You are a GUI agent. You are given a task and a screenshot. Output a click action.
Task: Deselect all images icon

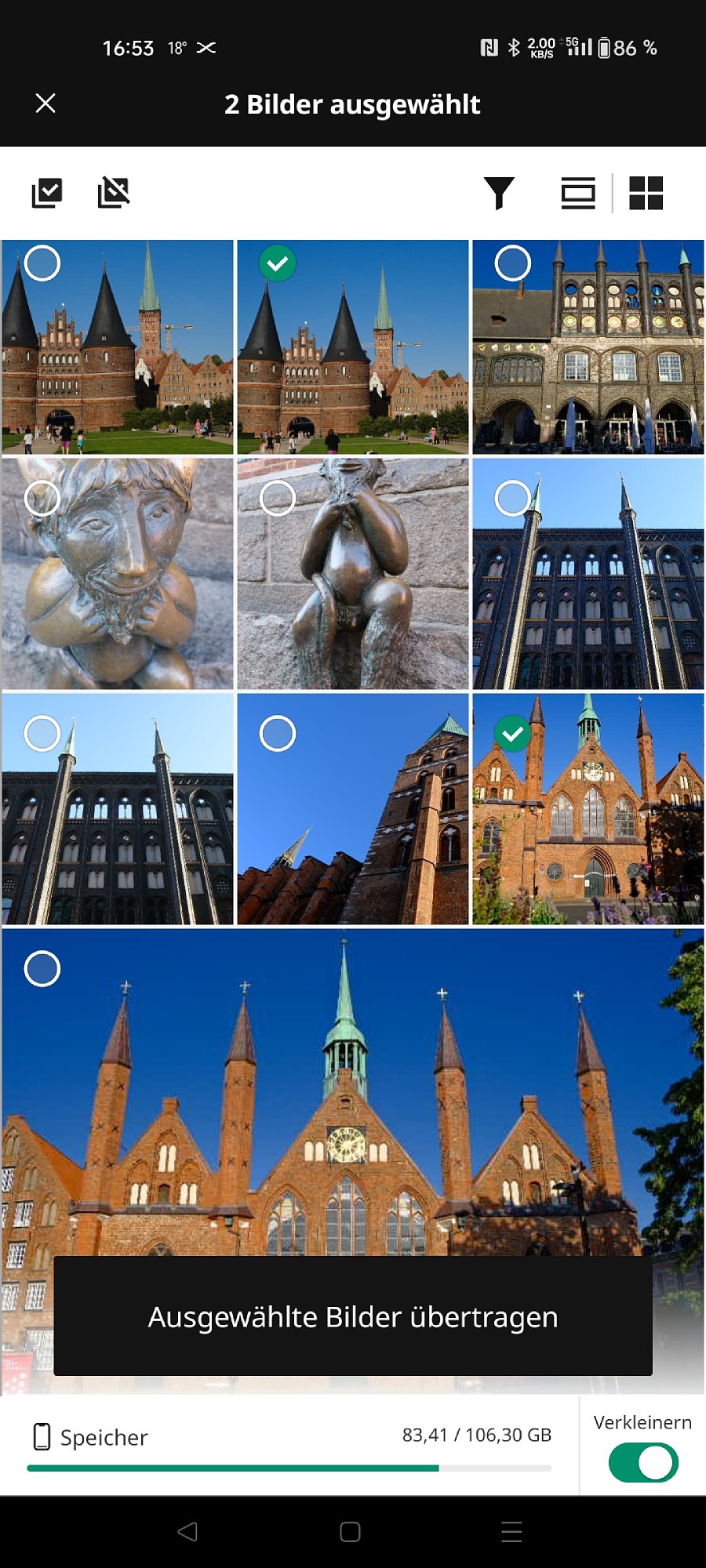pyautogui.click(x=114, y=193)
